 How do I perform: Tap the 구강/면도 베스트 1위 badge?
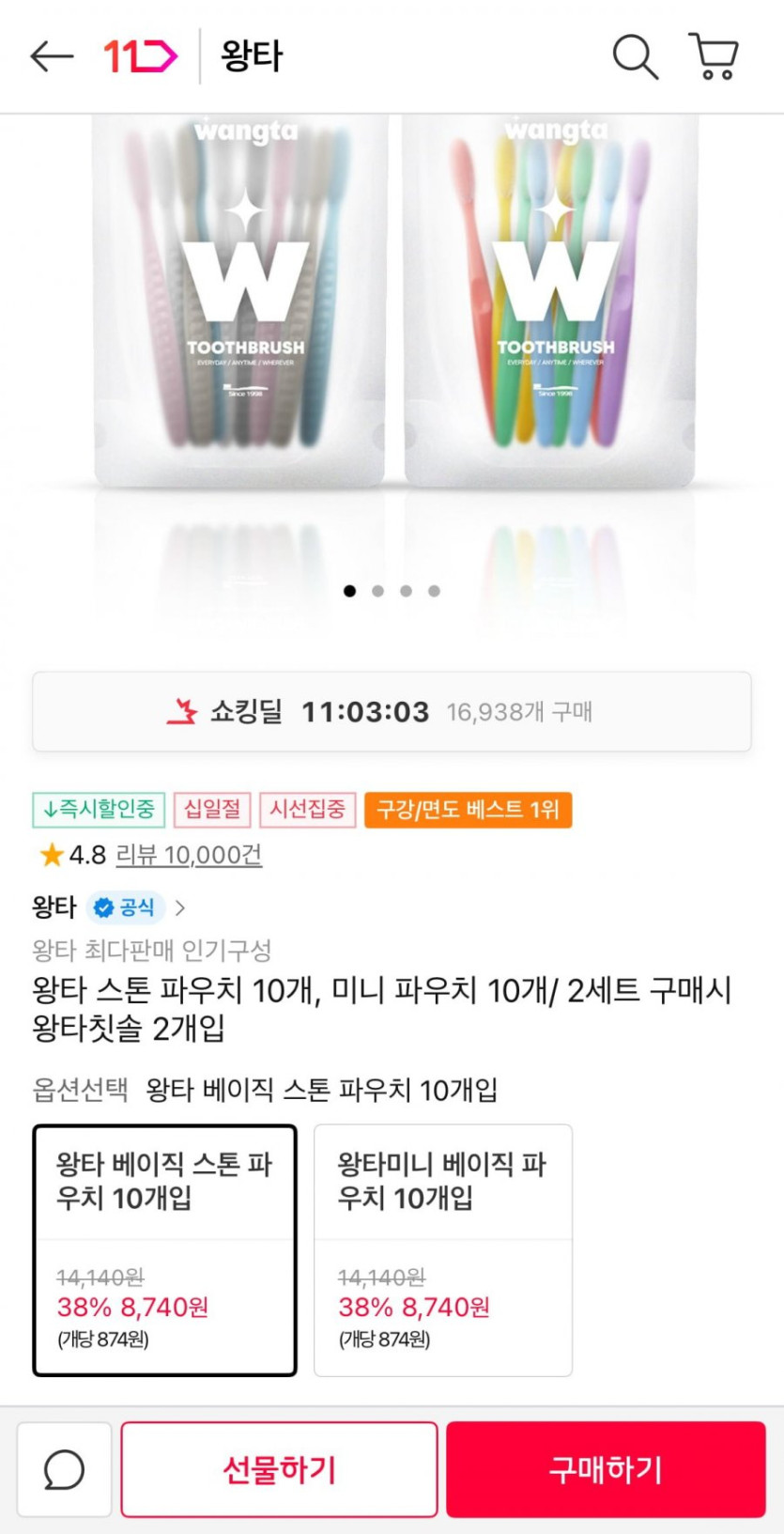468,810
